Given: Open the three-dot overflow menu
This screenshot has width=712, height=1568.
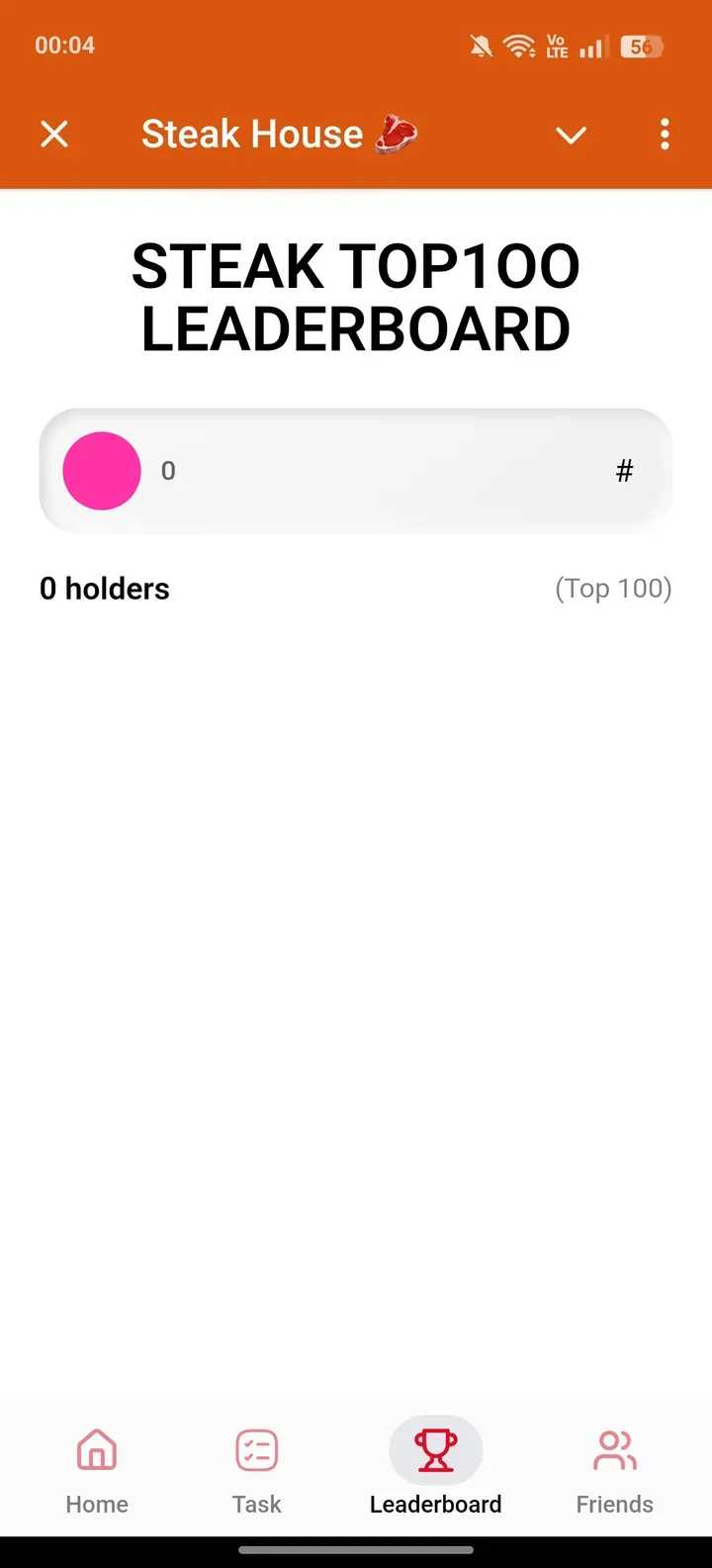Looking at the screenshot, I should (x=665, y=134).
